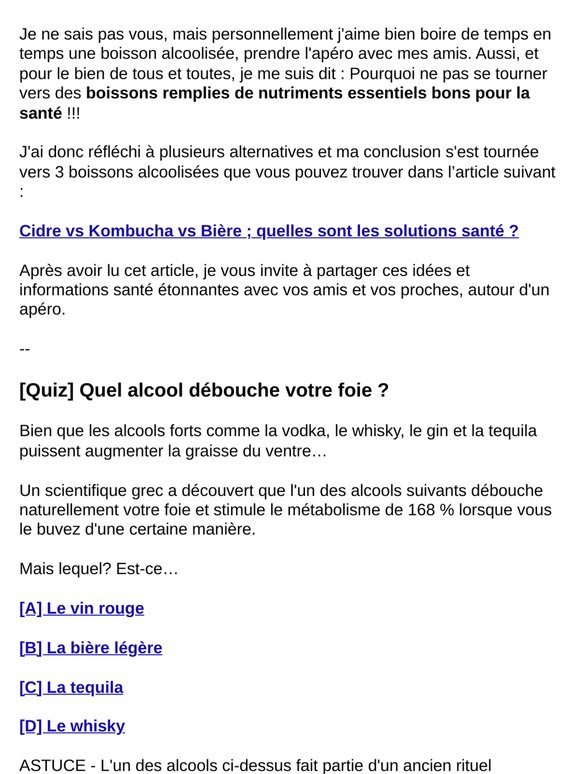
Task: Open the Cidre vs Kombucha vs Bière article link
Action: coord(269,231)
